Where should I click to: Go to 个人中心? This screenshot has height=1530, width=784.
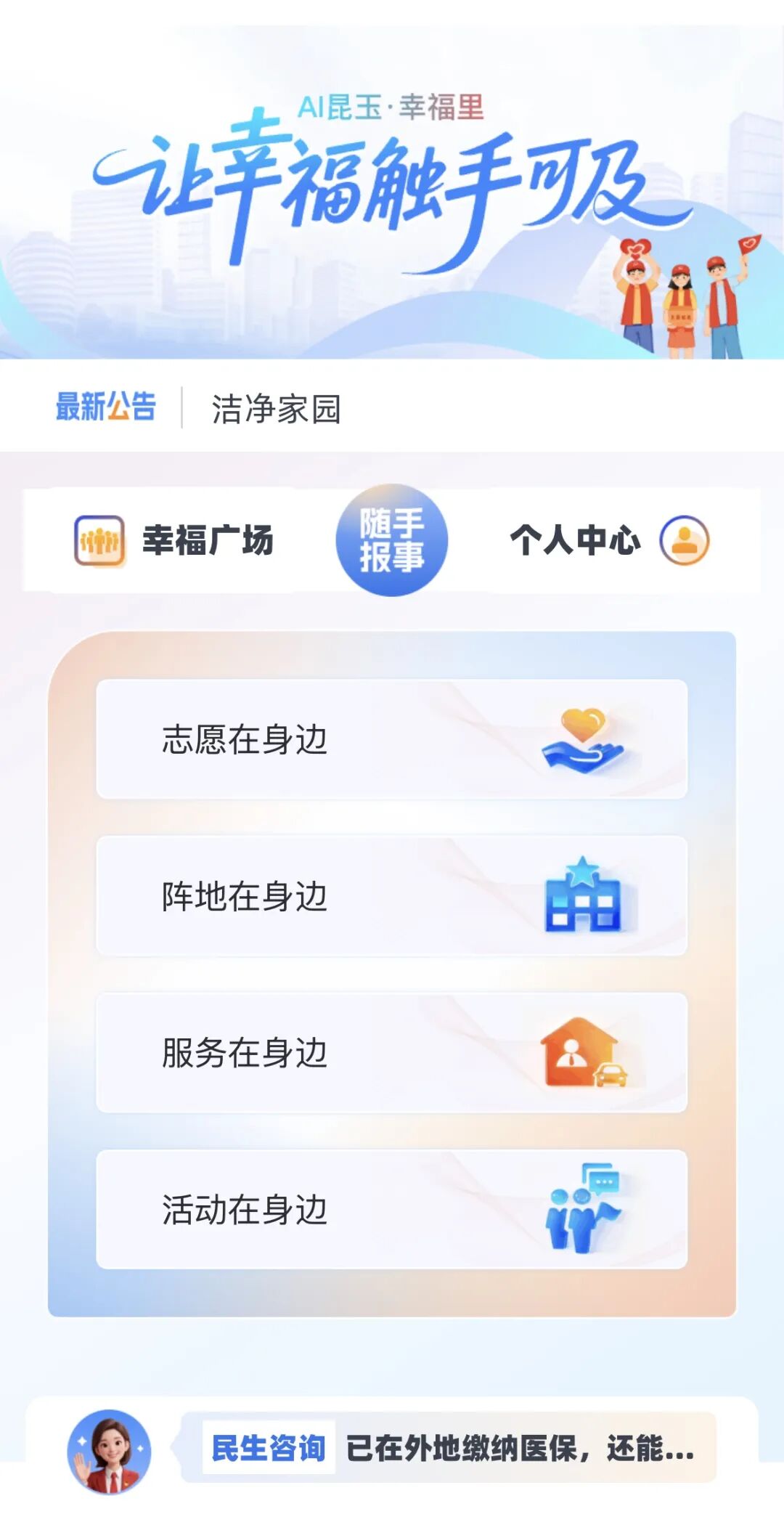pos(608,540)
